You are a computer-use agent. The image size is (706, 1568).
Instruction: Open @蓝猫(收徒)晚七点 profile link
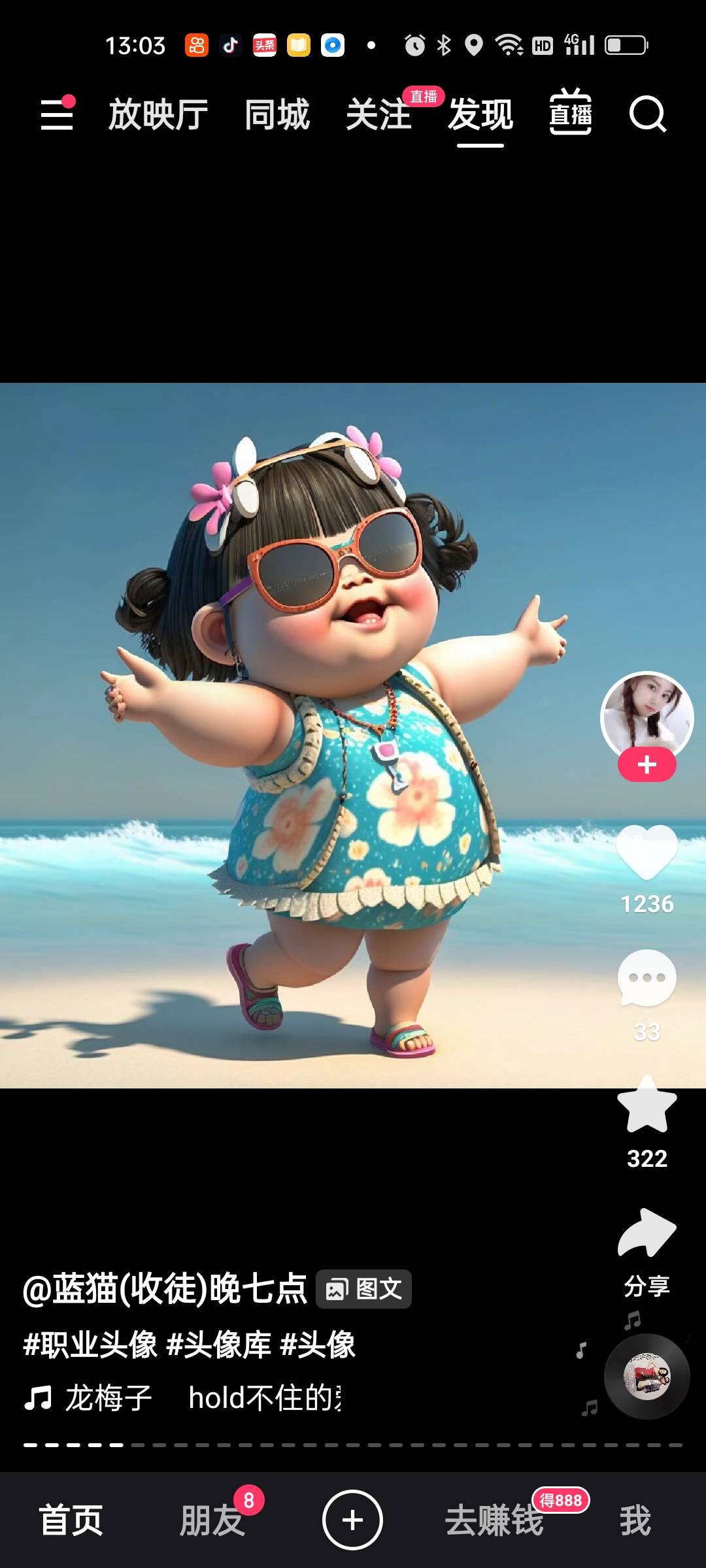pos(165,1289)
